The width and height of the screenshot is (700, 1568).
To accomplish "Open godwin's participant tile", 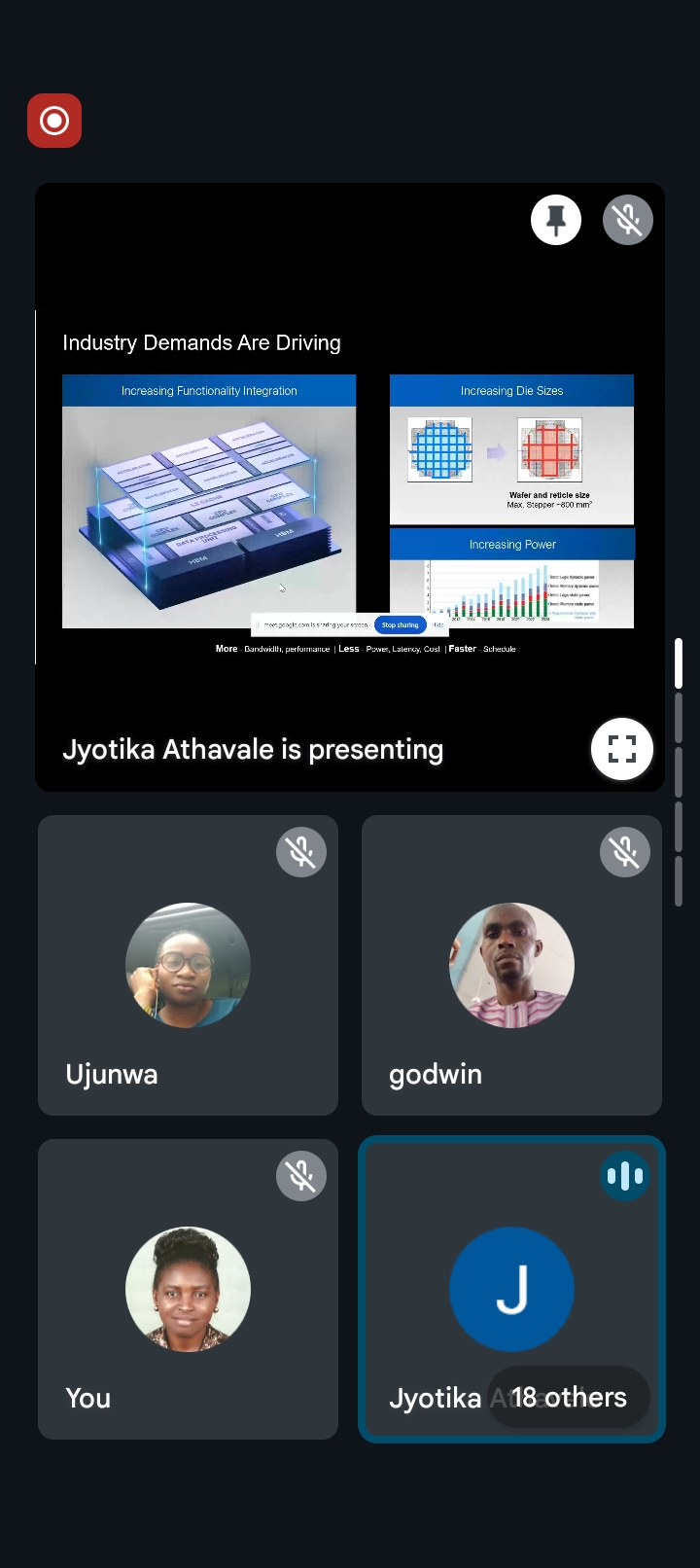I will click(511, 965).
